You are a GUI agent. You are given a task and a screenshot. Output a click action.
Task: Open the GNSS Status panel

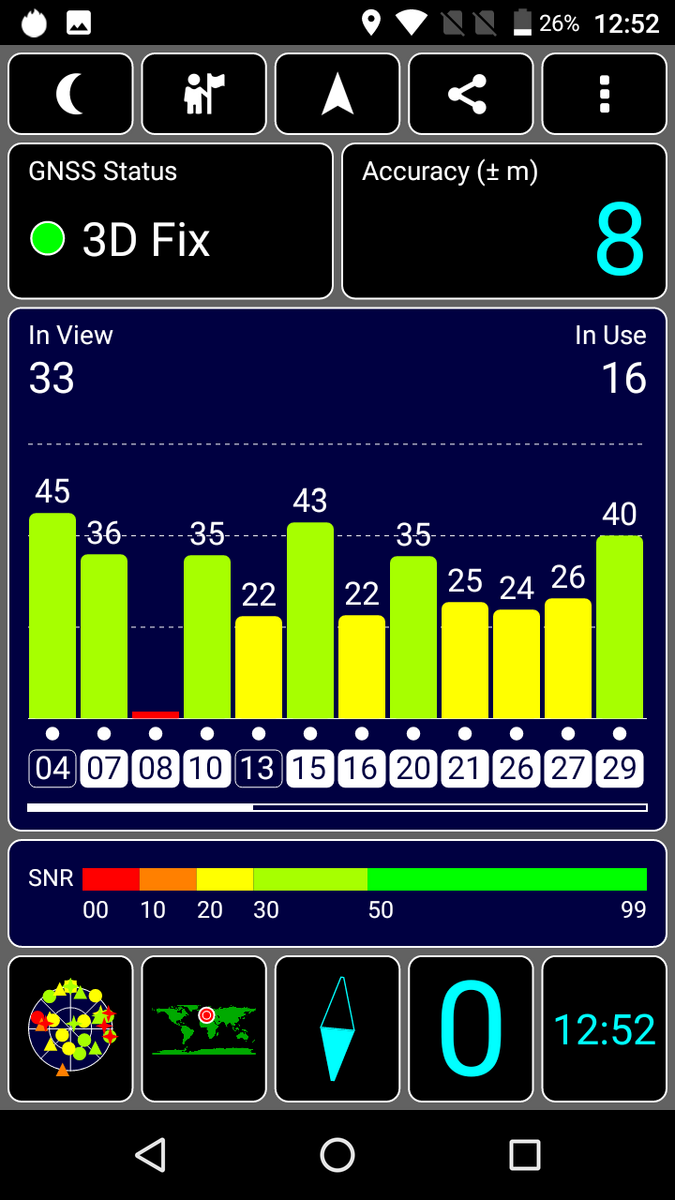171,221
